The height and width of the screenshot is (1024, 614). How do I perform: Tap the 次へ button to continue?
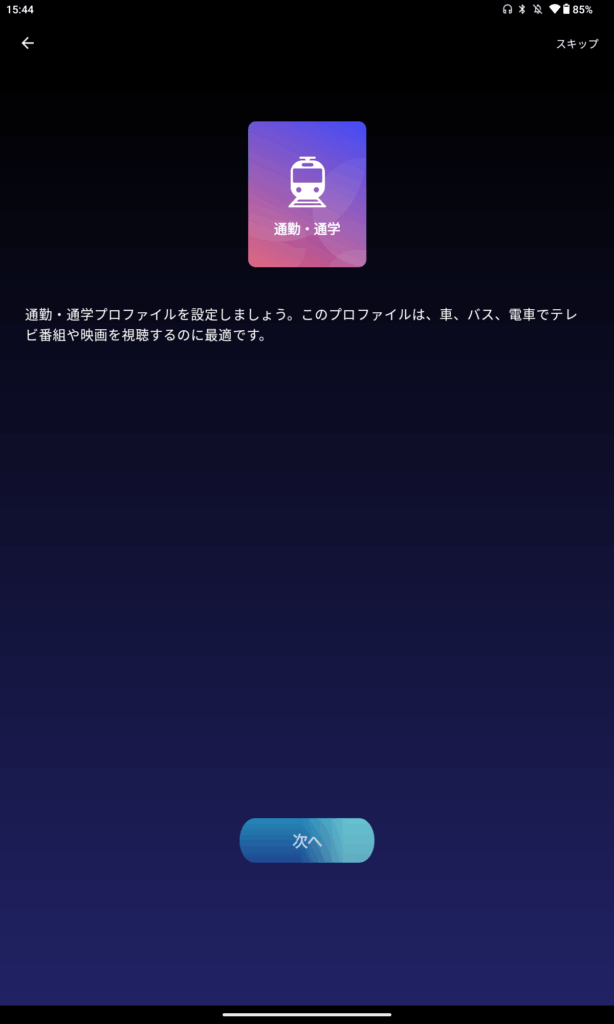[x=307, y=841]
